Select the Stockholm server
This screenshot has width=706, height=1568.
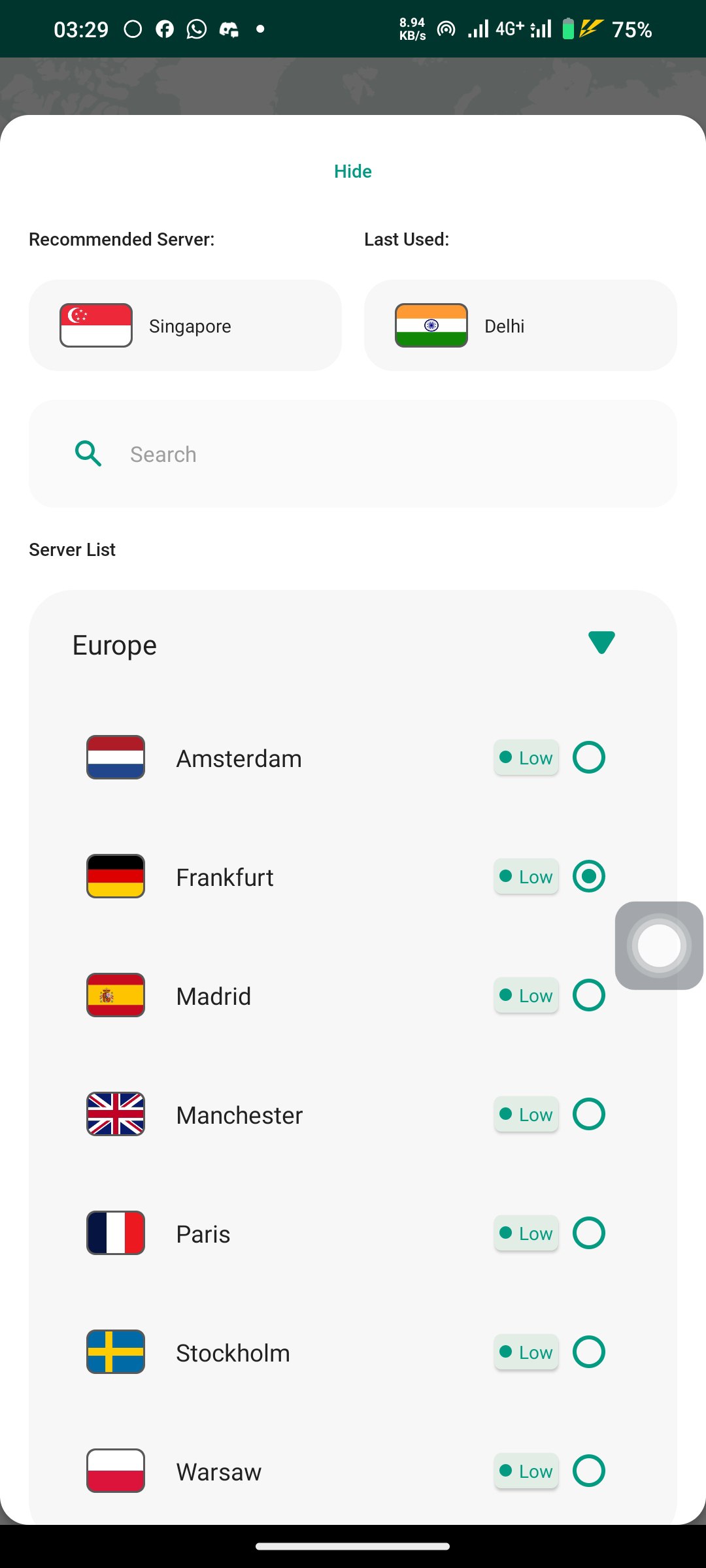pos(588,1352)
